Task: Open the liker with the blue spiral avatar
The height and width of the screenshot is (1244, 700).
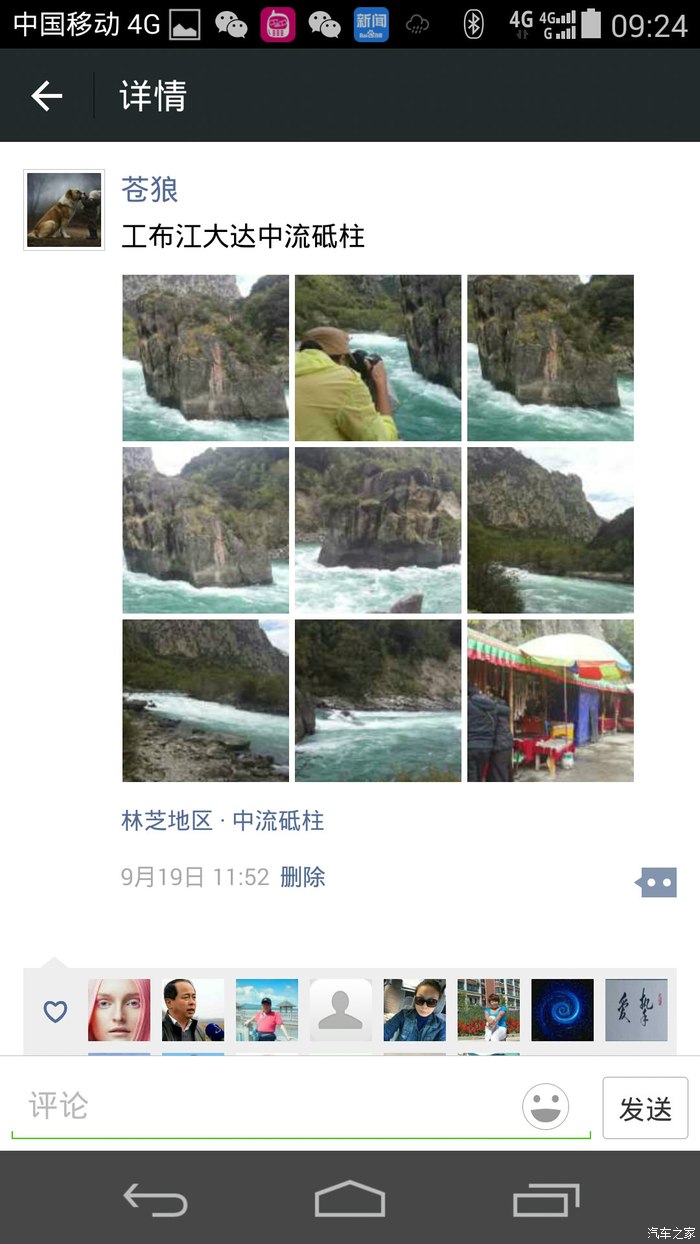Action: point(562,1010)
